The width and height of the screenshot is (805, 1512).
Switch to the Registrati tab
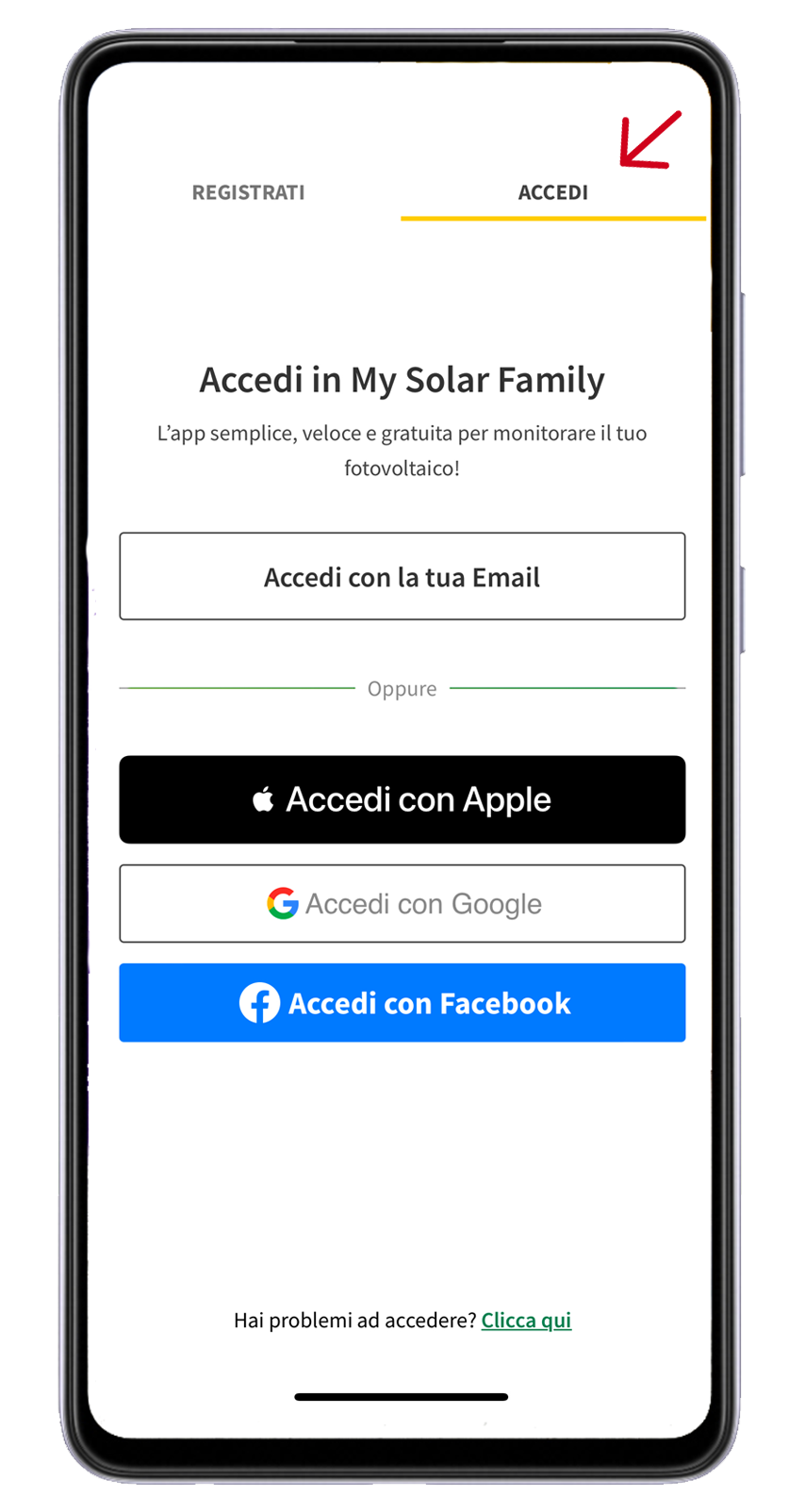[x=248, y=192]
